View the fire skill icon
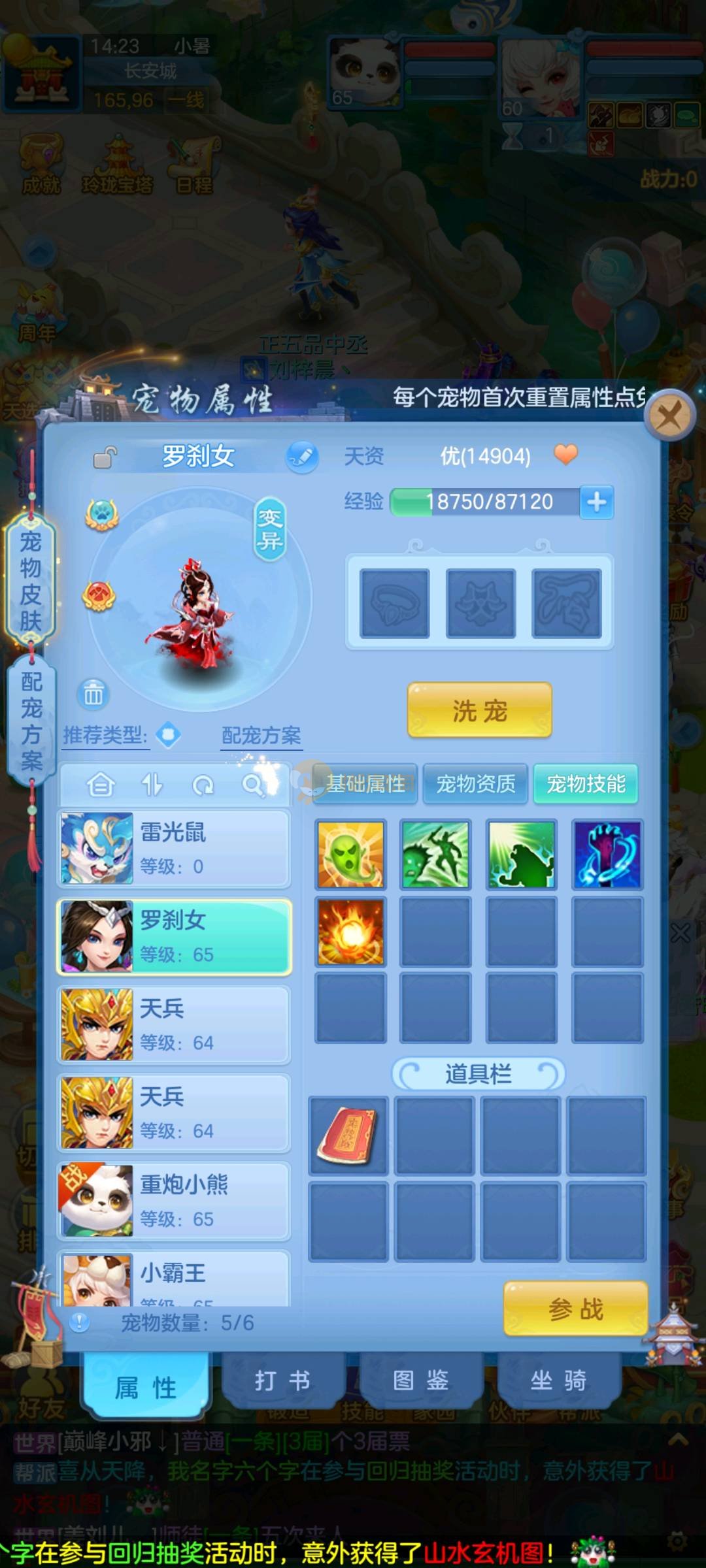The image size is (706, 1568). click(351, 932)
